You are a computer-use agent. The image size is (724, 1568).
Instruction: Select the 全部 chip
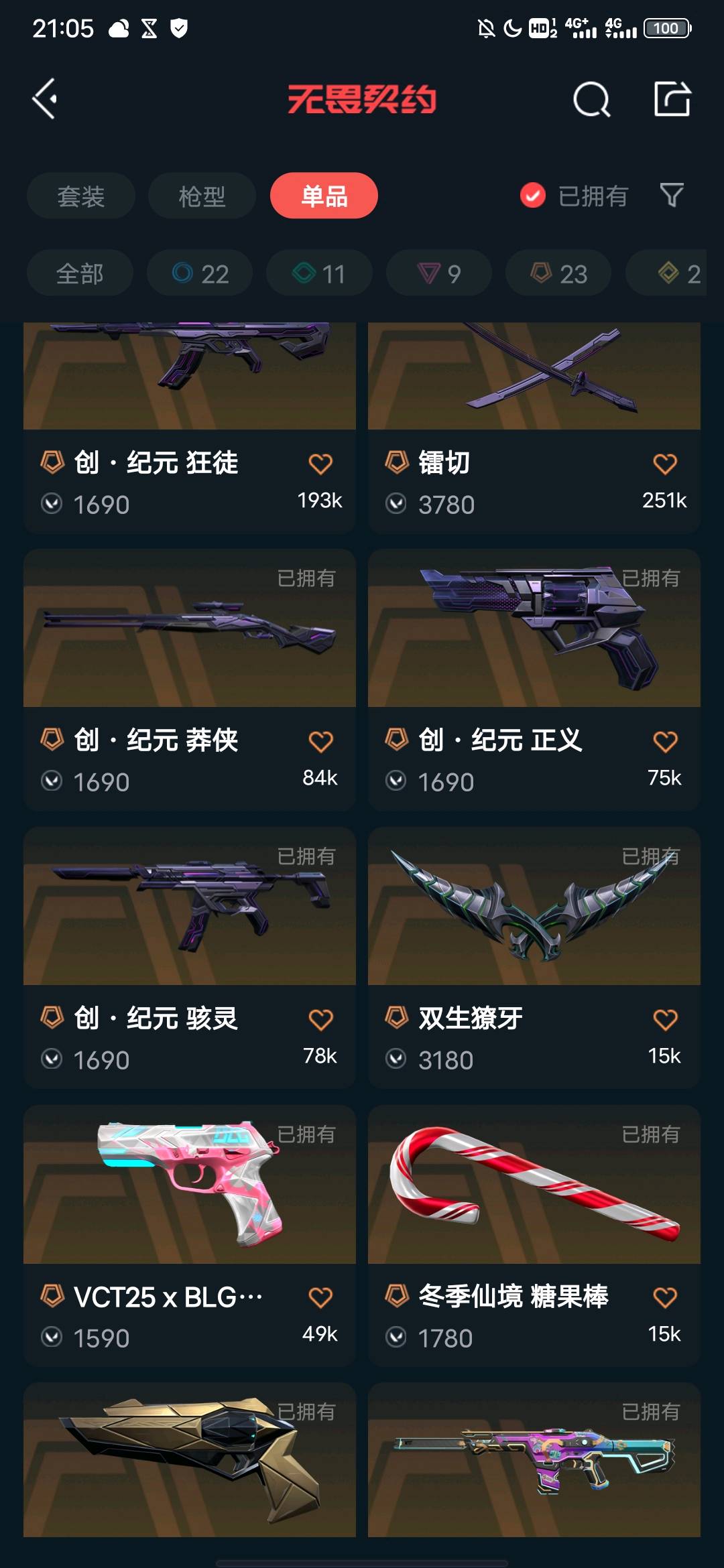point(80,273)
